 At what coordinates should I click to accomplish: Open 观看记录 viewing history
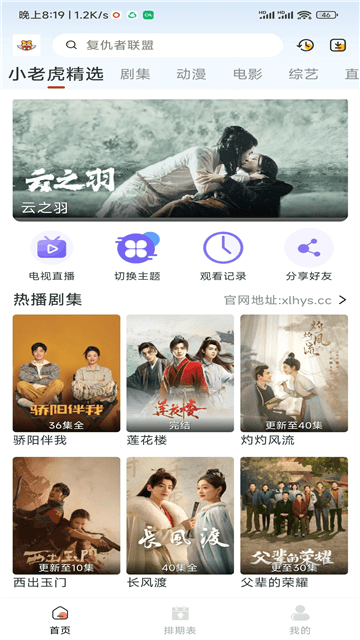pos(223,256)
